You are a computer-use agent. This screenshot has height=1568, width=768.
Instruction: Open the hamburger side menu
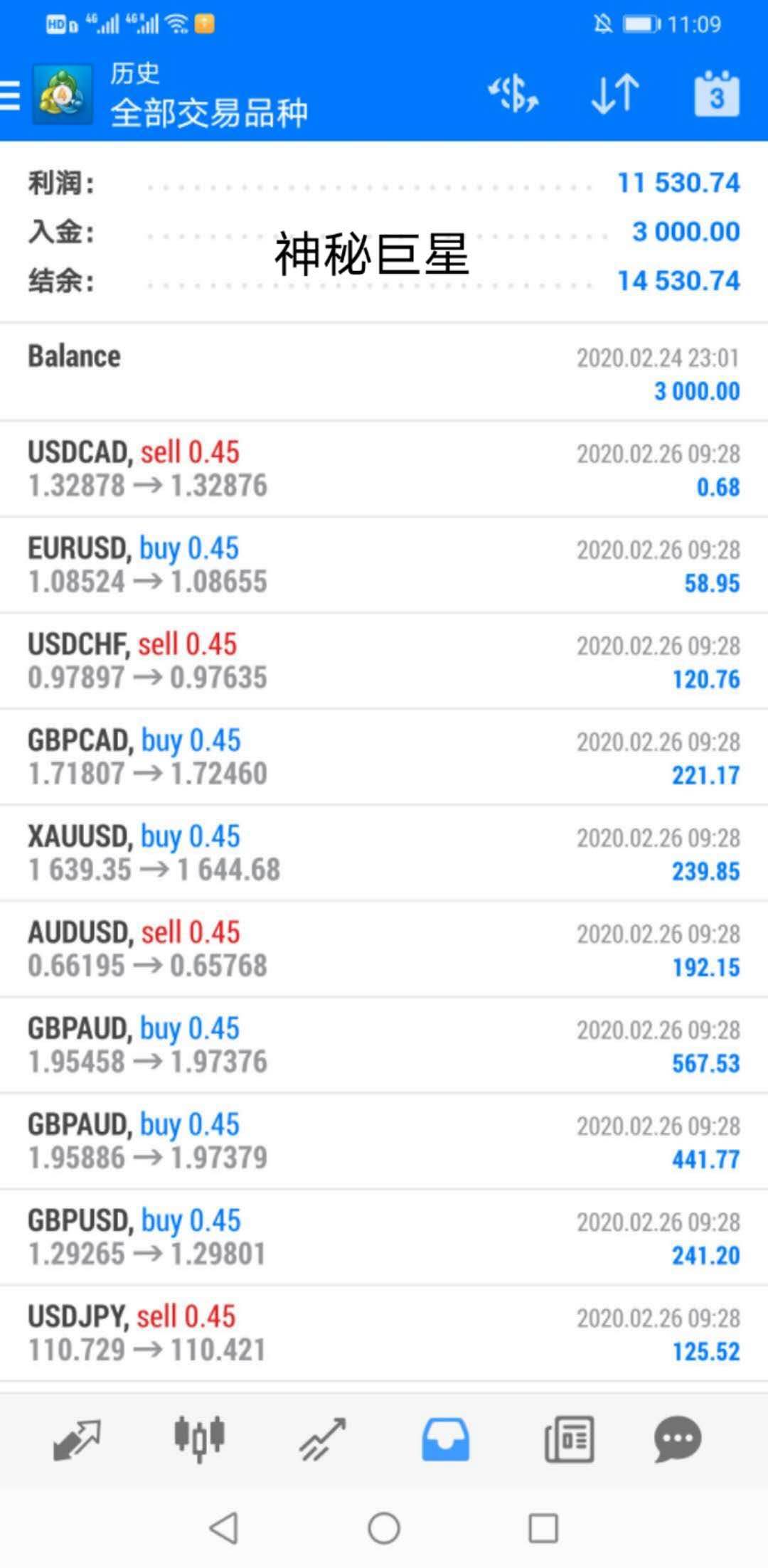pyautogui.click(x=11, y=95)
